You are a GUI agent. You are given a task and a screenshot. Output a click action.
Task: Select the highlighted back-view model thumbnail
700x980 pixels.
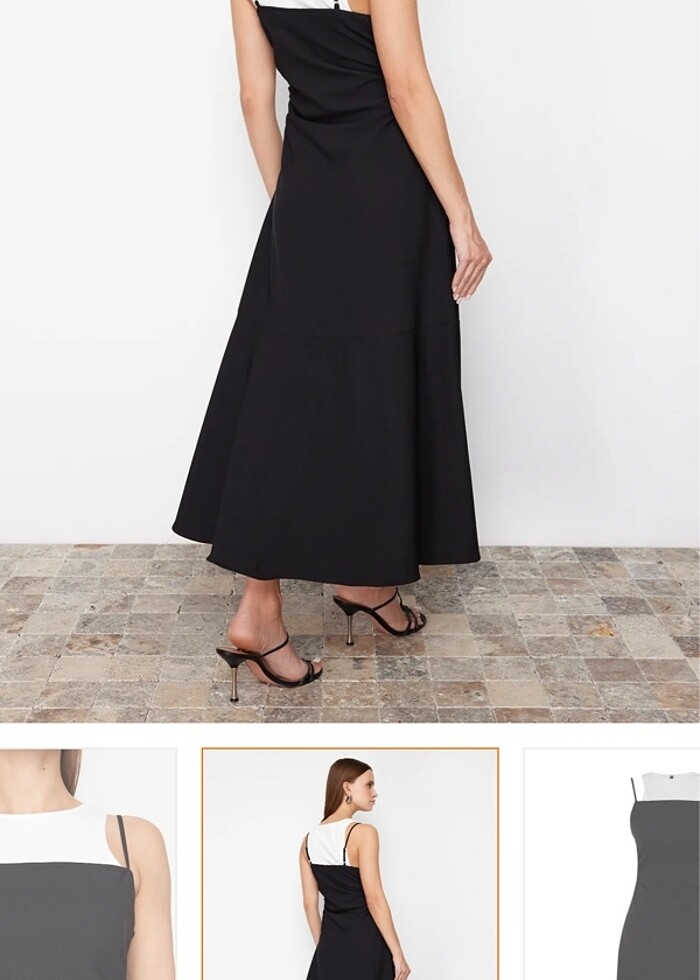click(350, 864)
